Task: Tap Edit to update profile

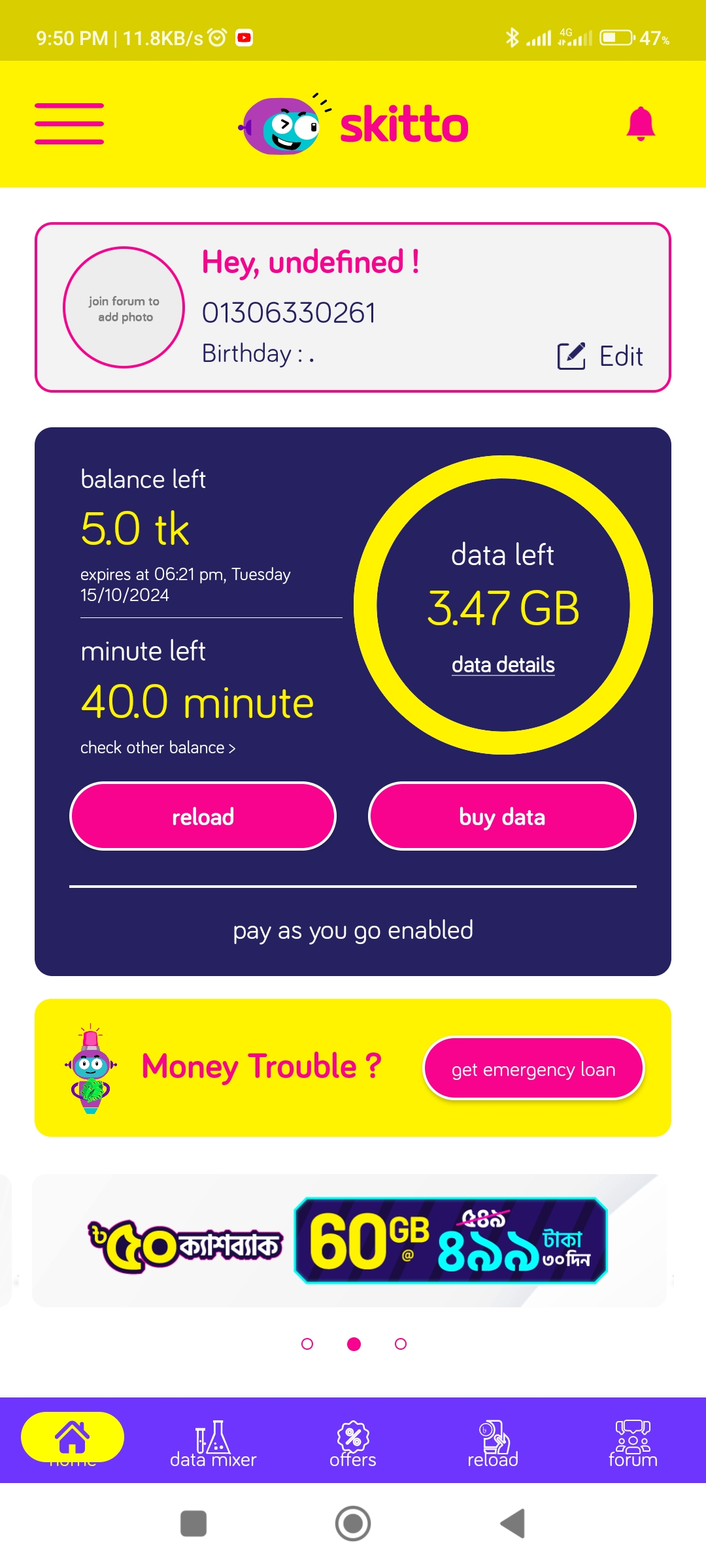Action: [600, 356]
